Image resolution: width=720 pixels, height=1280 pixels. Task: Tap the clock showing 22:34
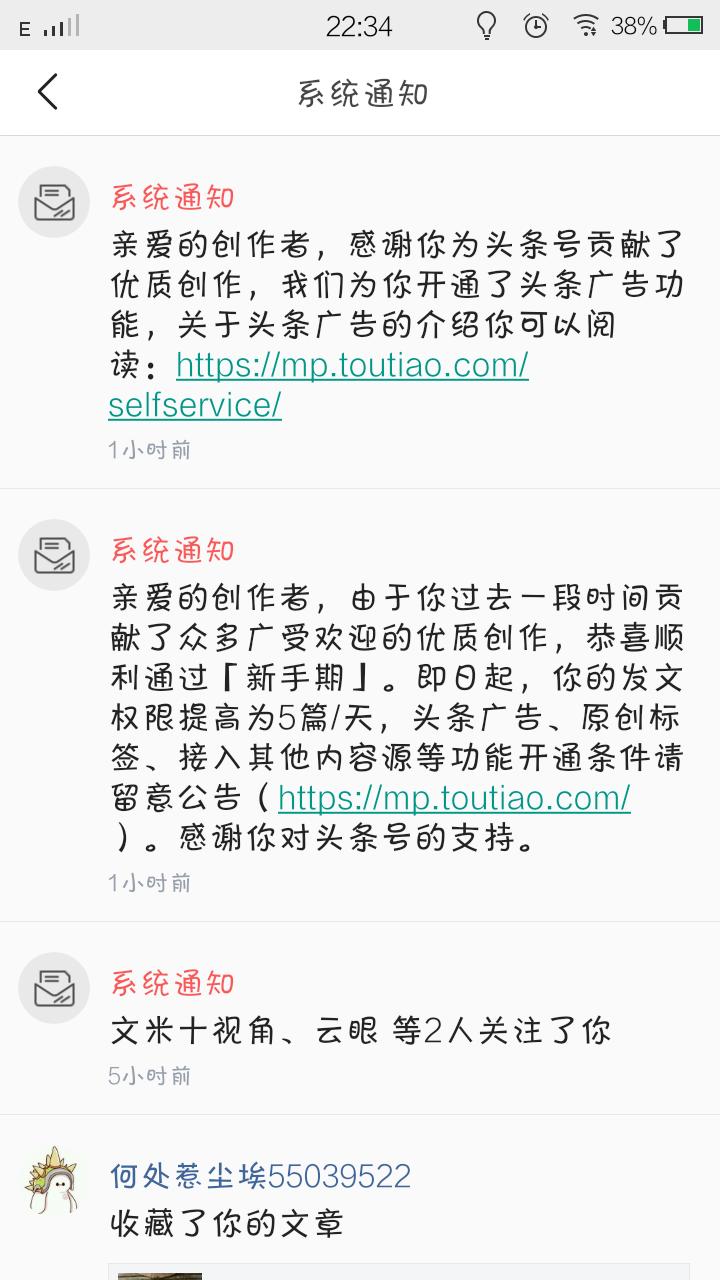point(360,25)
